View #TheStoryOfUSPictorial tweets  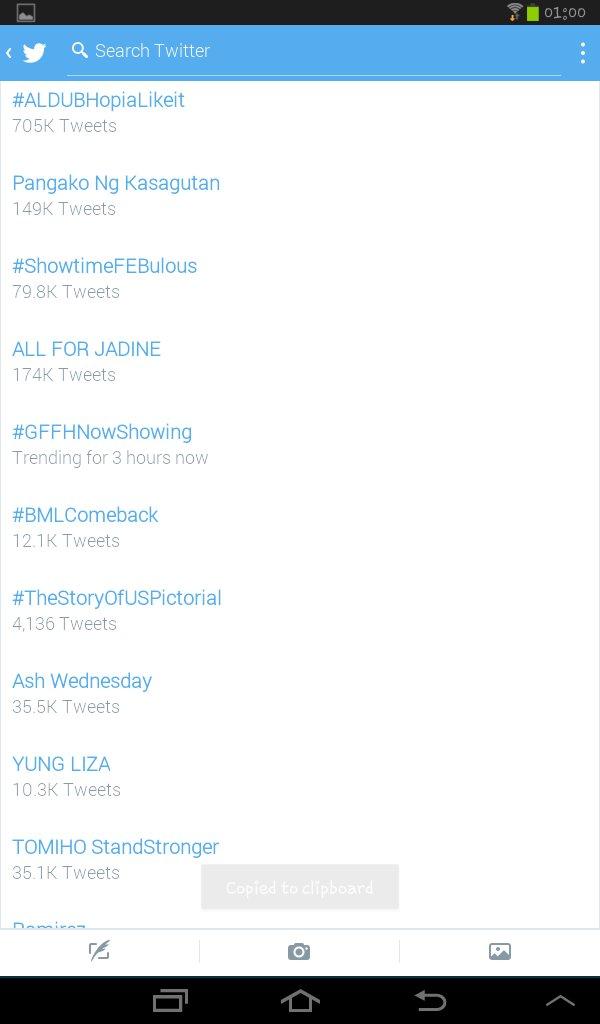tap(116, 598)
